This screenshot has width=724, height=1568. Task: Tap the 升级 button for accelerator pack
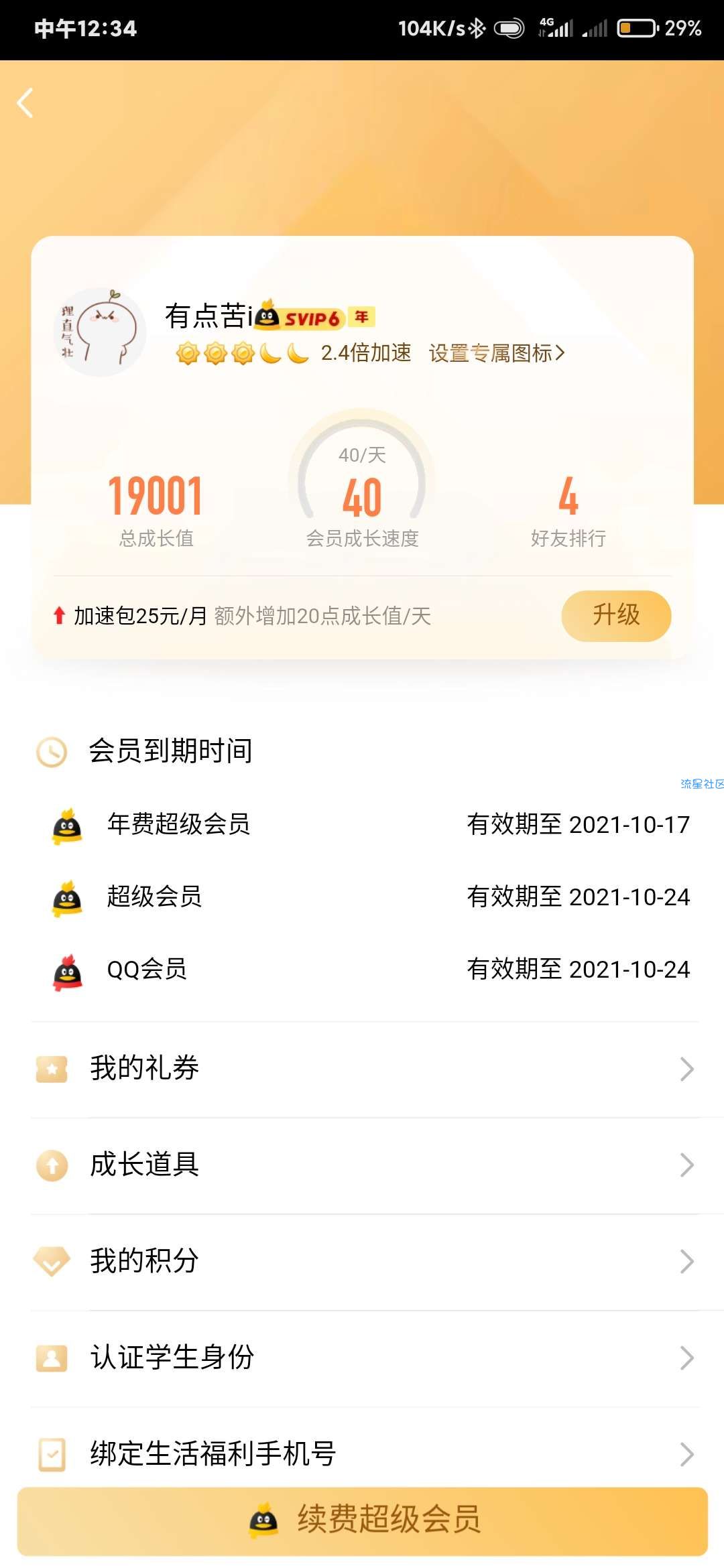pyautogui.click(x=615, y=615)
